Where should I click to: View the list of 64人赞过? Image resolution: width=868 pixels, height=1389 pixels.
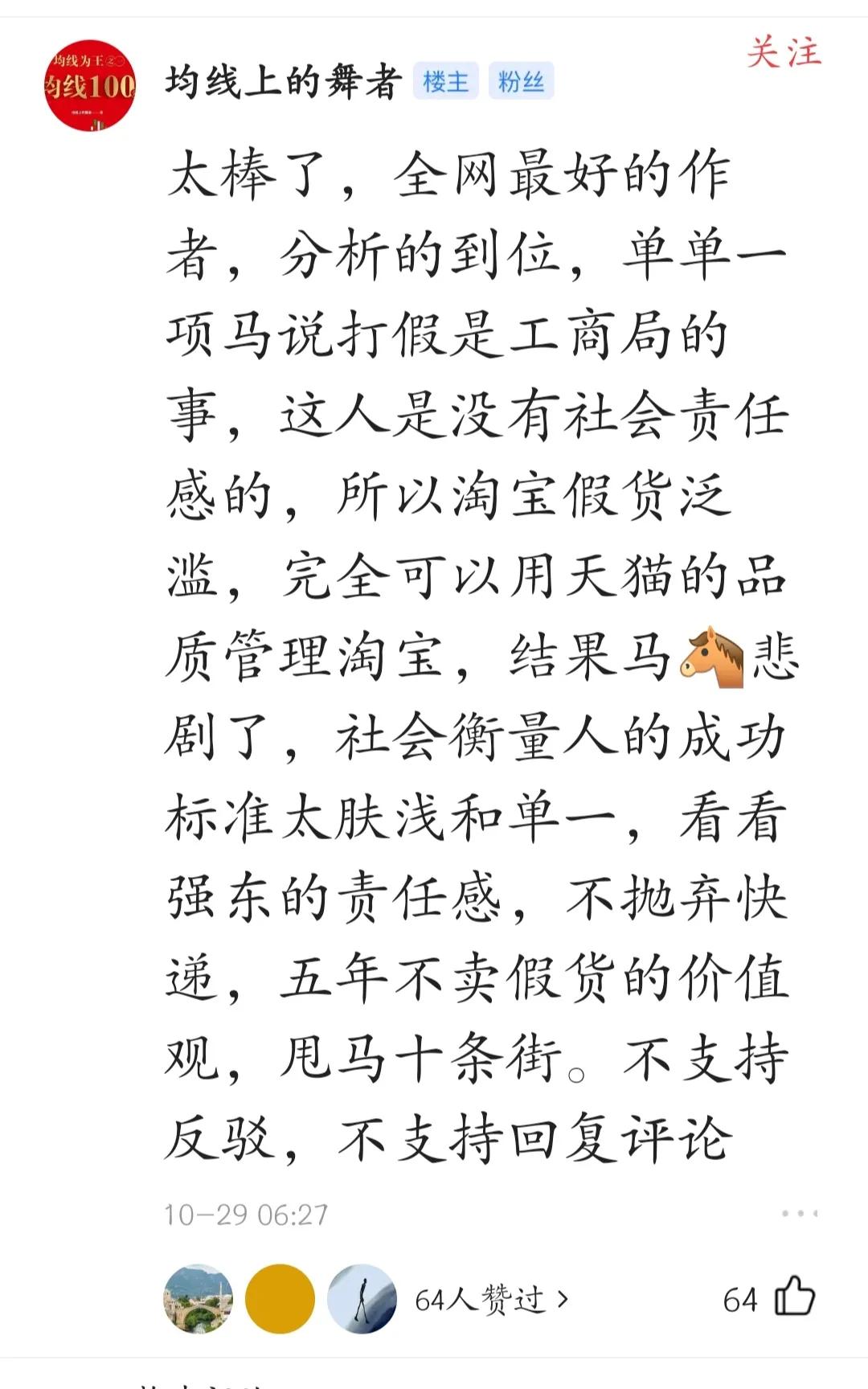point(490,1299)
